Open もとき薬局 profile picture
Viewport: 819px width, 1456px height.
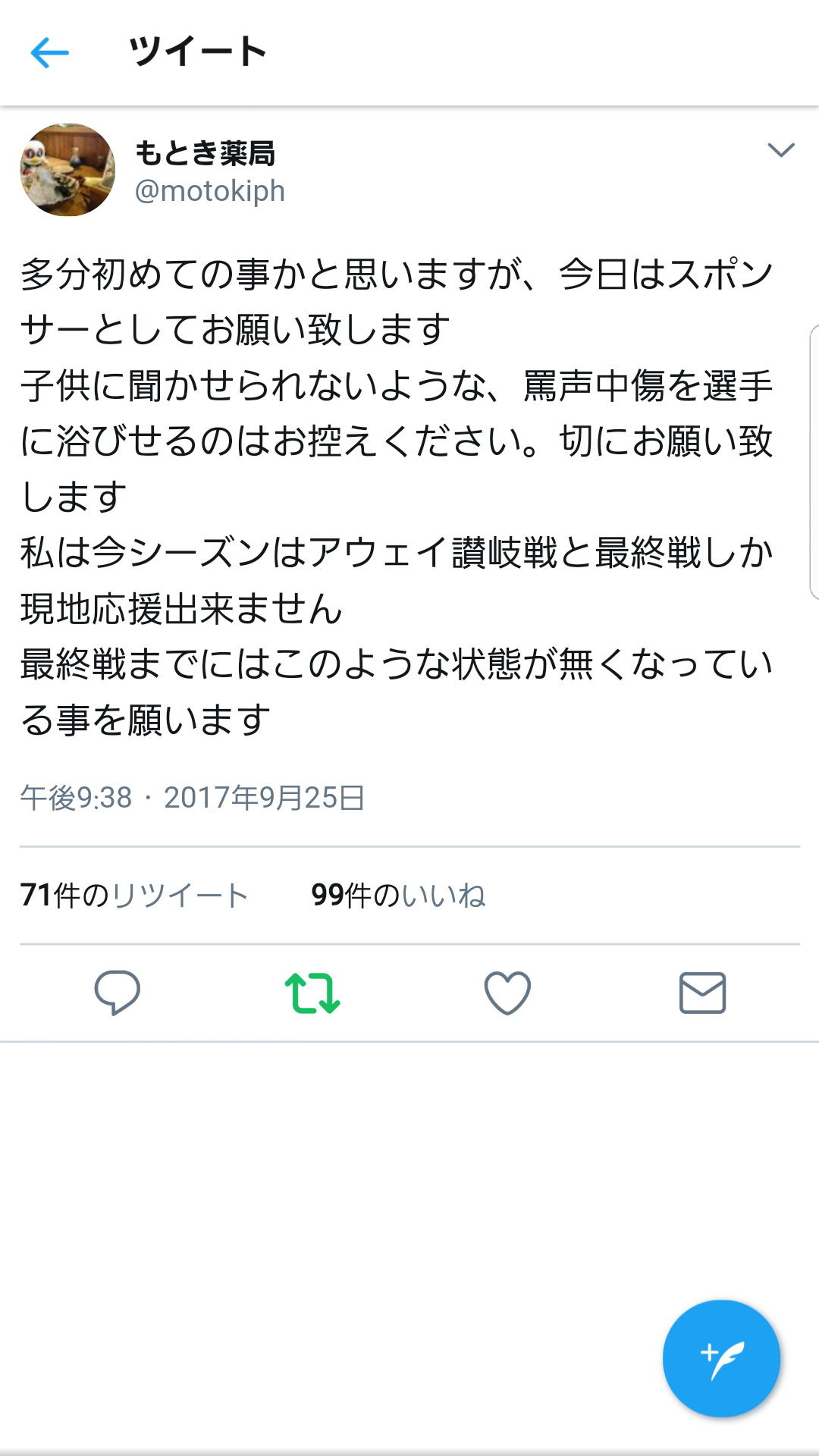click(67, 170)
